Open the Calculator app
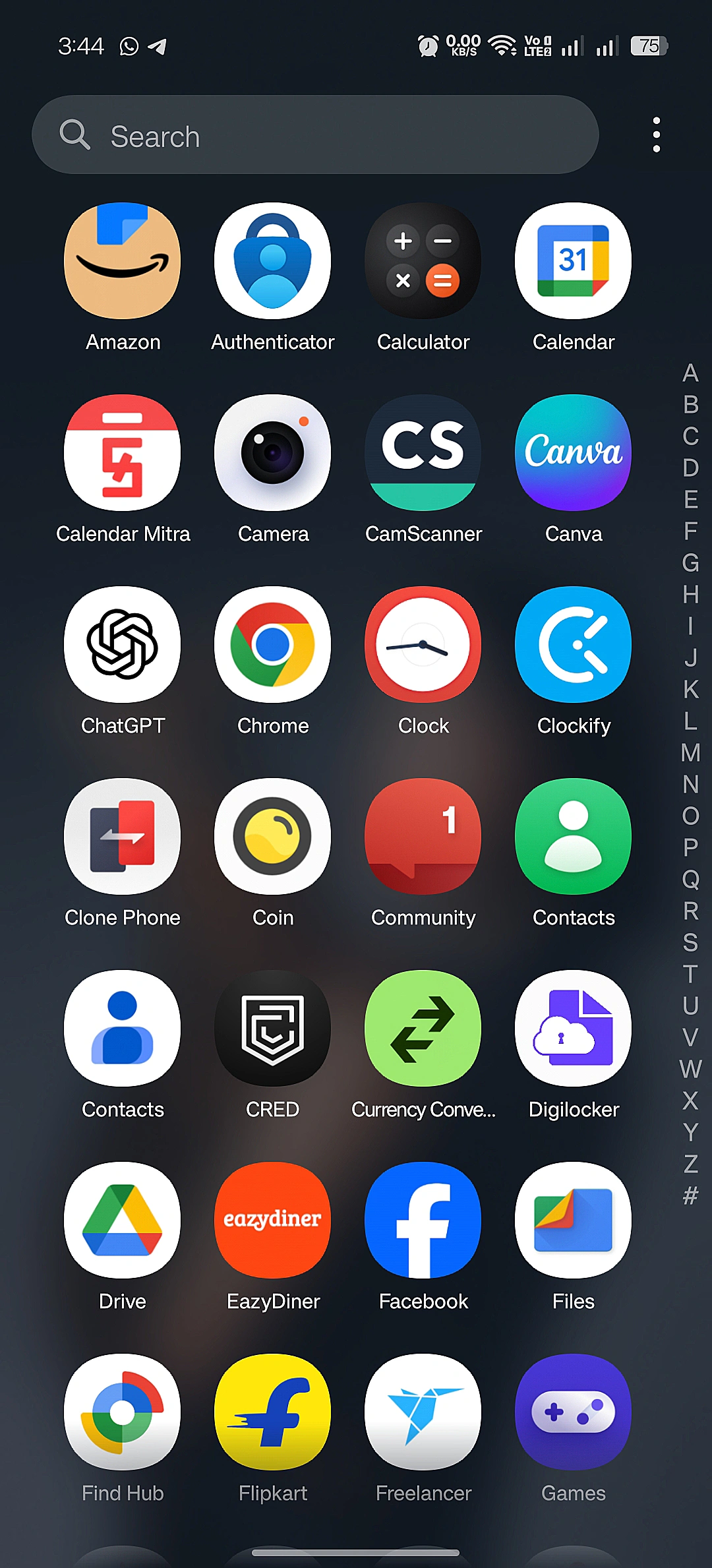Image resolution: width=712 pixels, height=1568 pixels. pyautogui.click(x=423, y=261)
